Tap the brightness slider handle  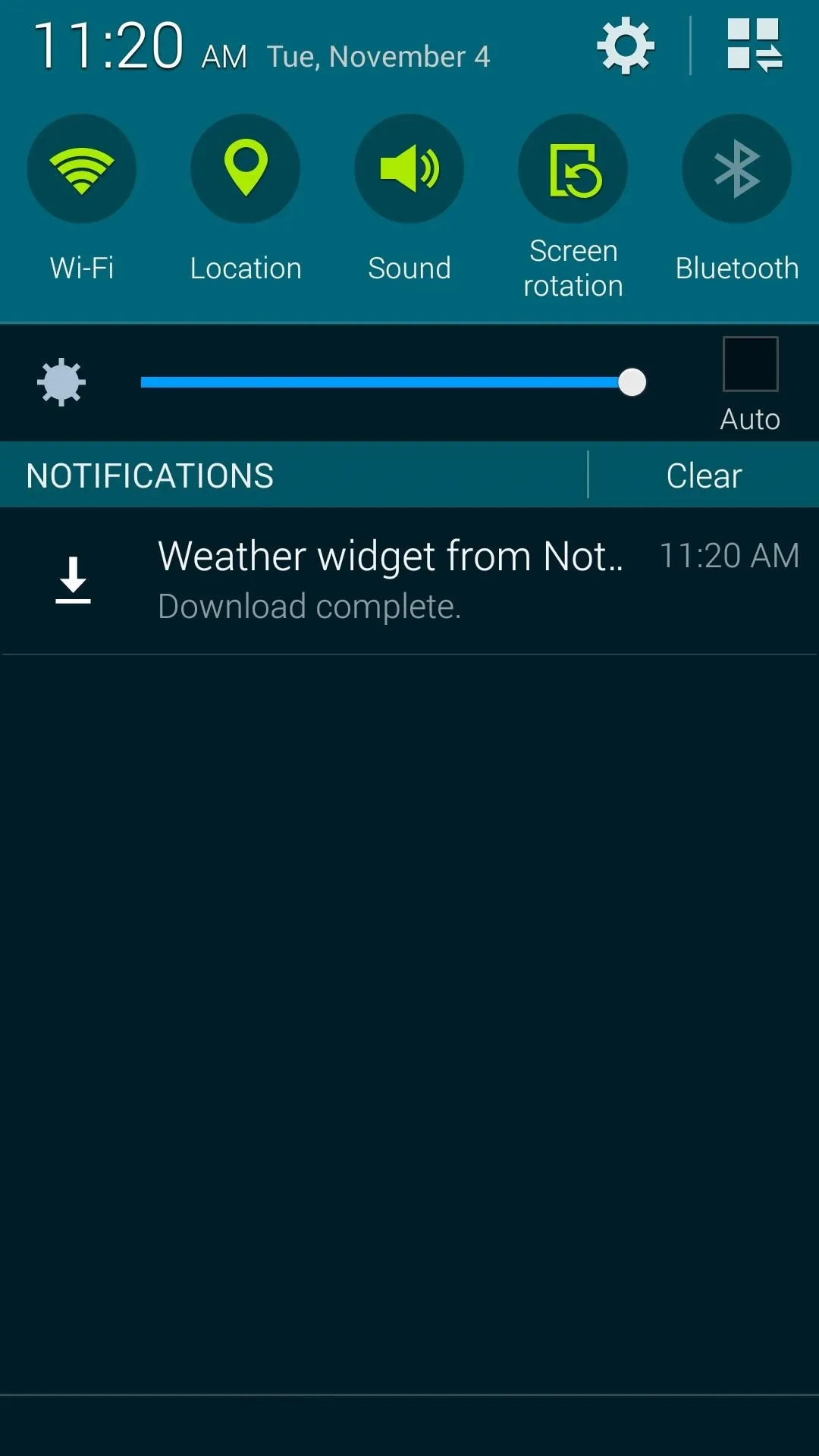632,382
